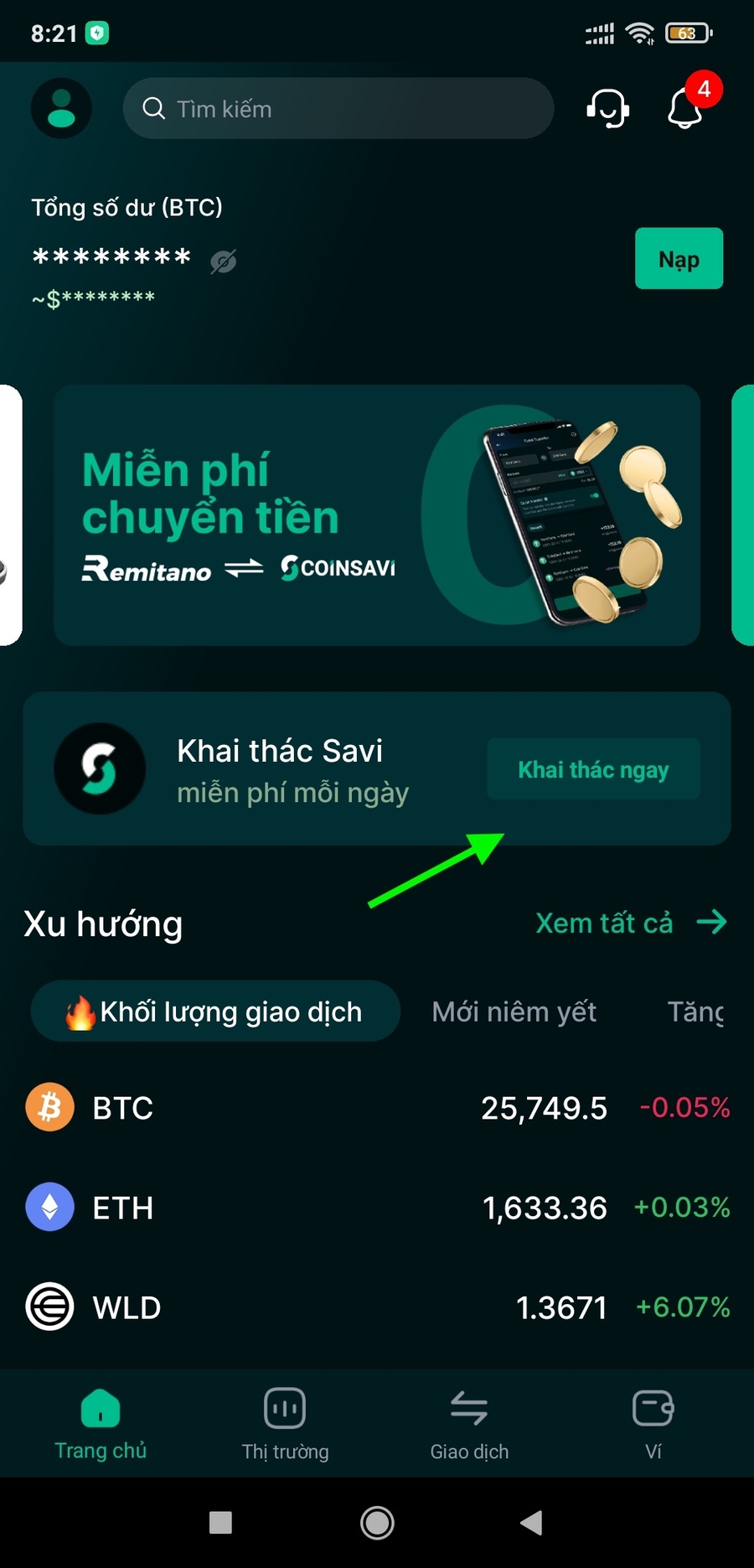Screen dimensions: 754x1568
Task: Switch to Thị trường tab
Action: point(285,1423)
